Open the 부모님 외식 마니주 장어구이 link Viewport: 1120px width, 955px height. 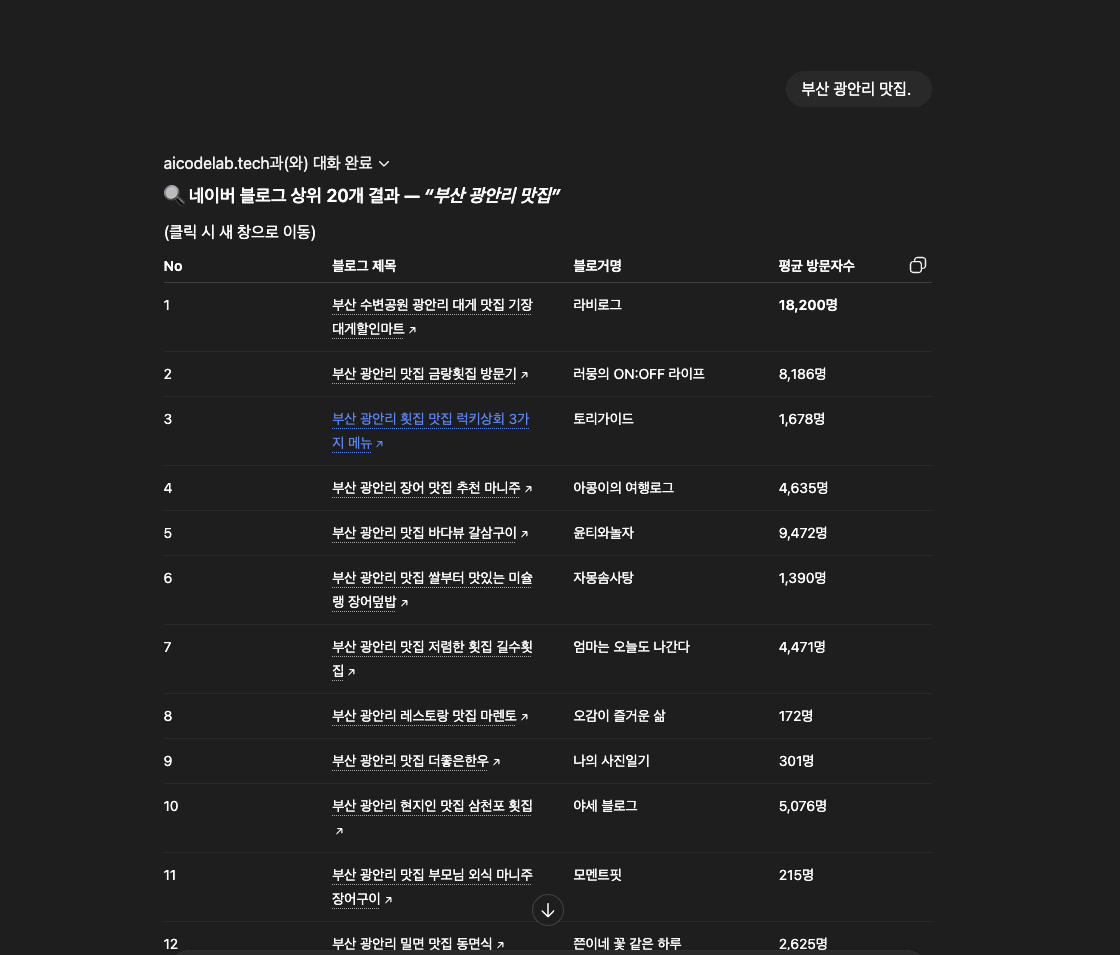pyautogui.click(x=432, y=886)
